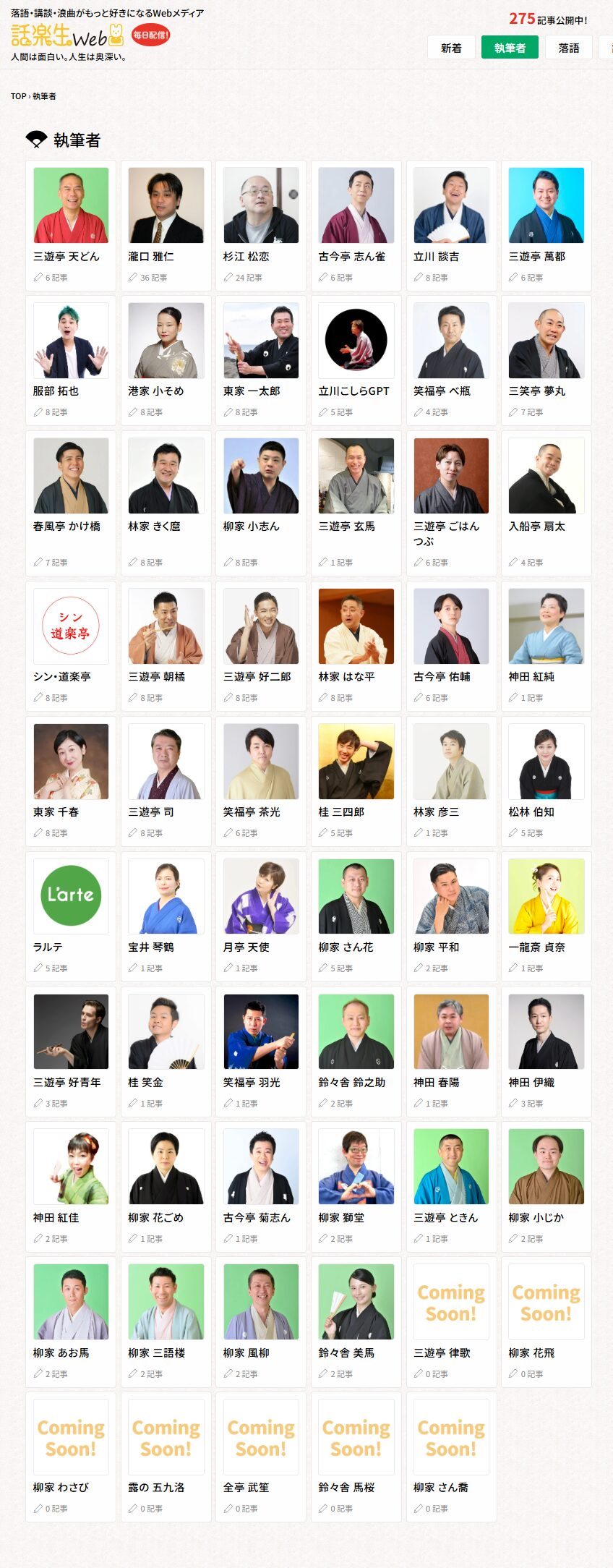Open ラルテ author card
Viewport: 613px width, 1568px height.
coord(71,915)
